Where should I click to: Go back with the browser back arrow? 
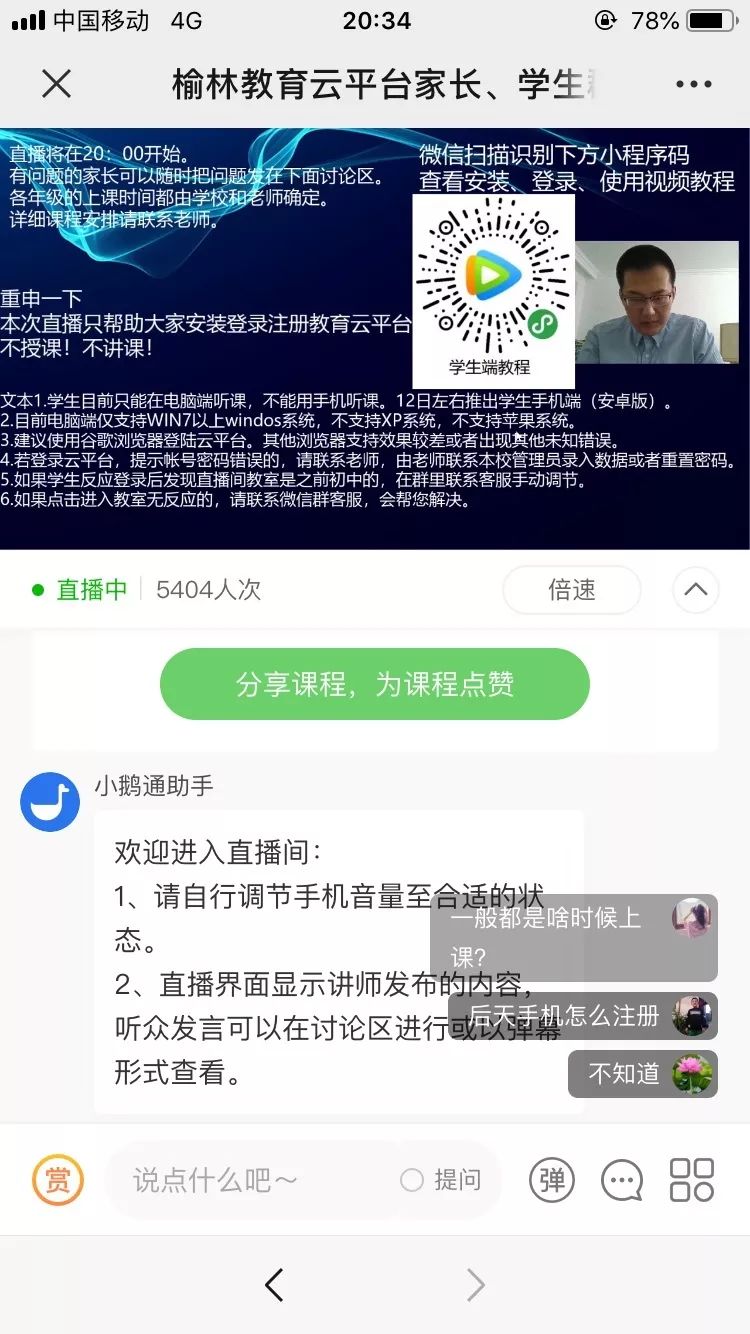(274, 1285)
